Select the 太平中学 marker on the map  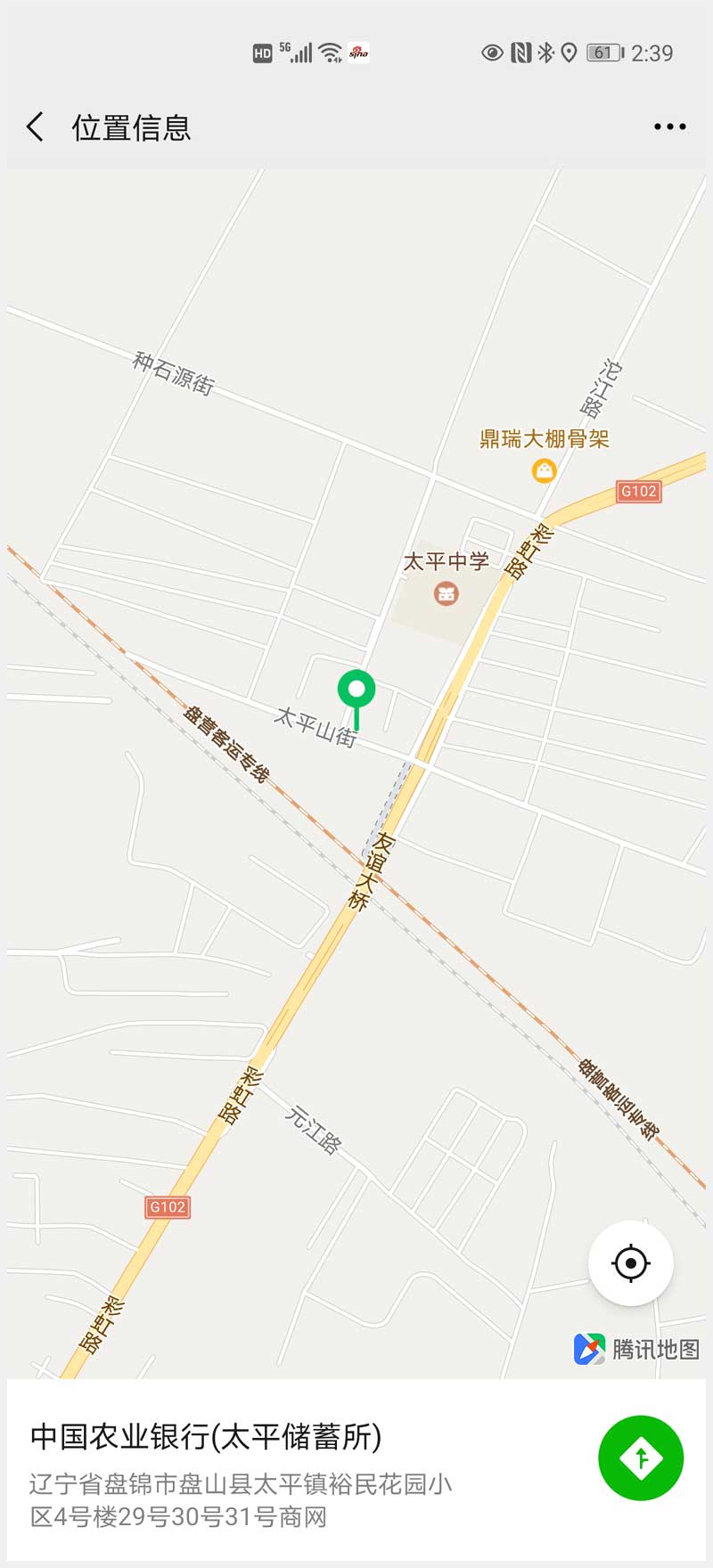tap(446, 592)
